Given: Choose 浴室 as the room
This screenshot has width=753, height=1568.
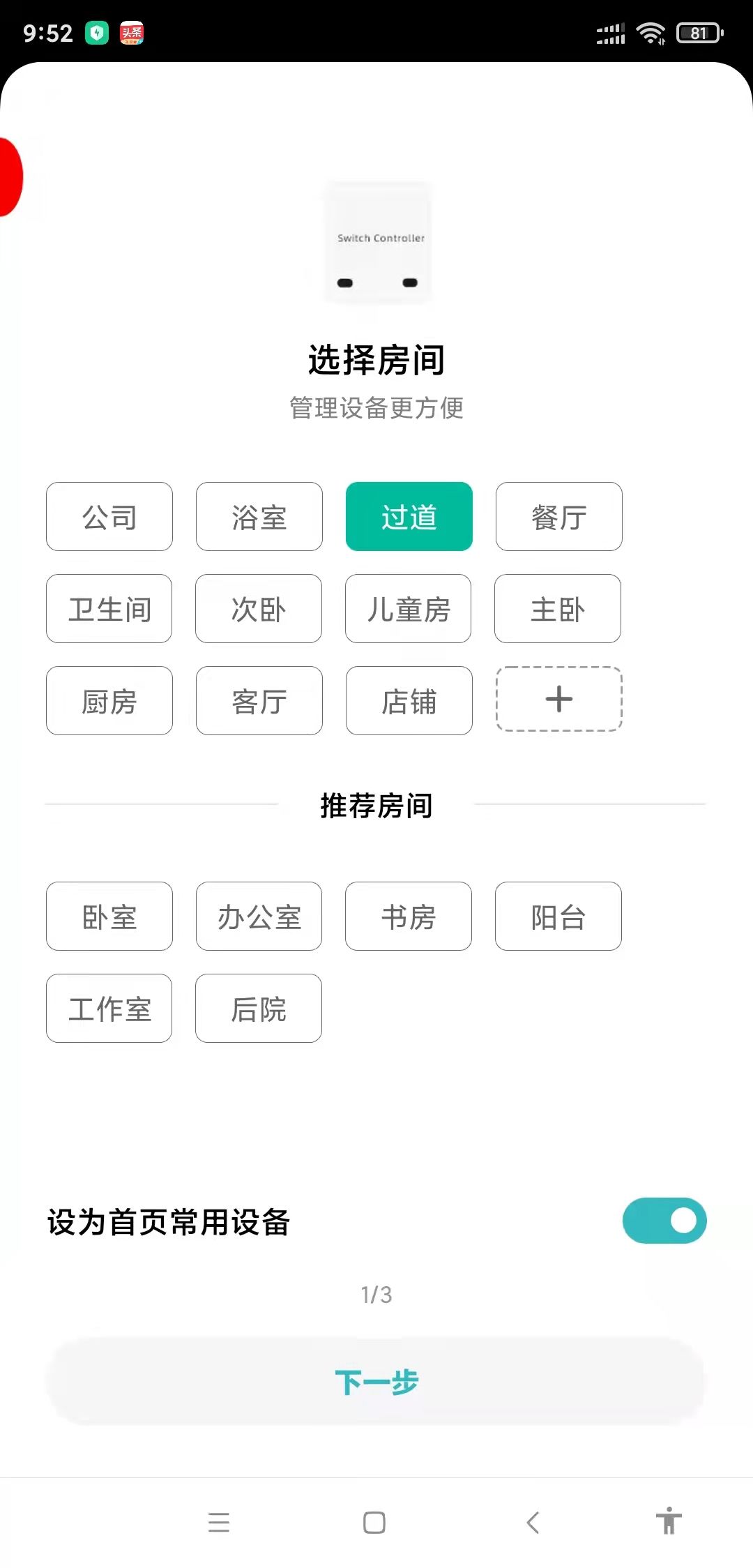Looking at the screenshot, I should [259, 517].
